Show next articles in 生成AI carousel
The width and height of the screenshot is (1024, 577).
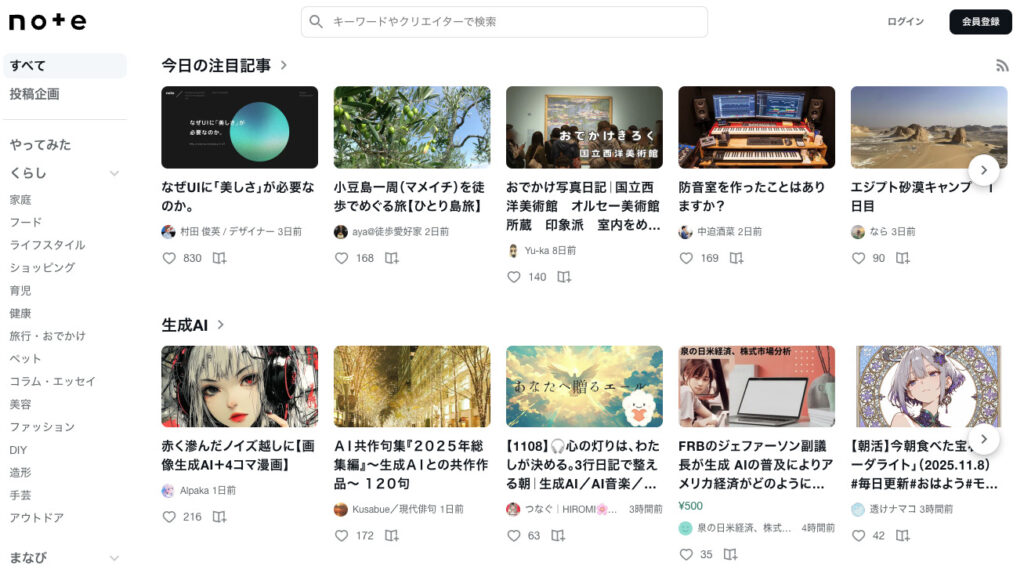point(983,438)
